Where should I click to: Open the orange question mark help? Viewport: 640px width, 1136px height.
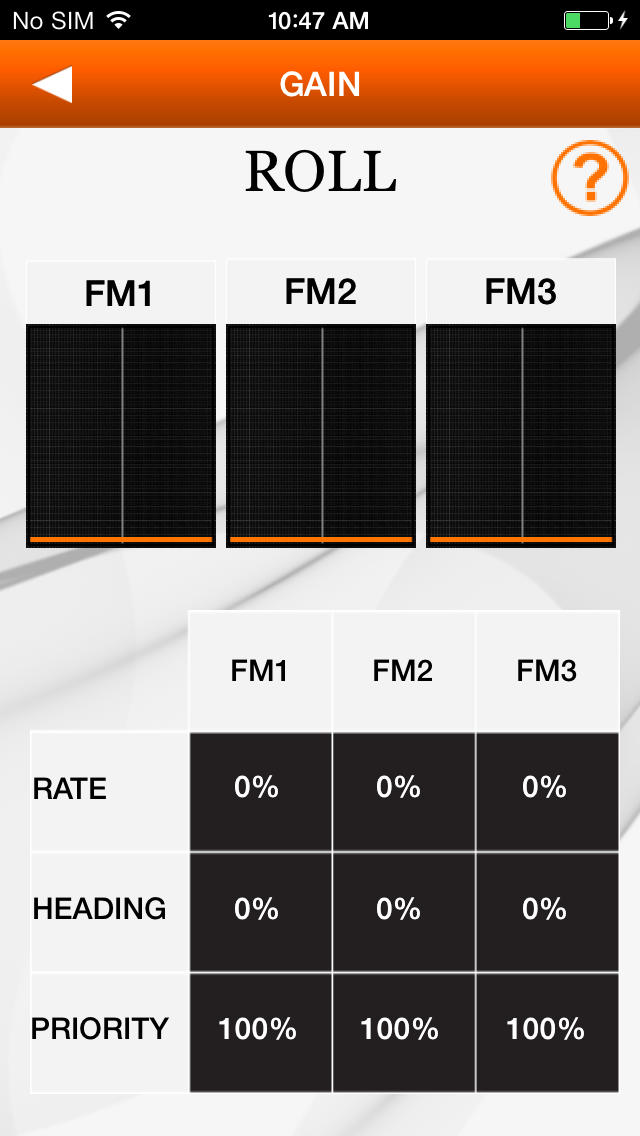point(590,178)
